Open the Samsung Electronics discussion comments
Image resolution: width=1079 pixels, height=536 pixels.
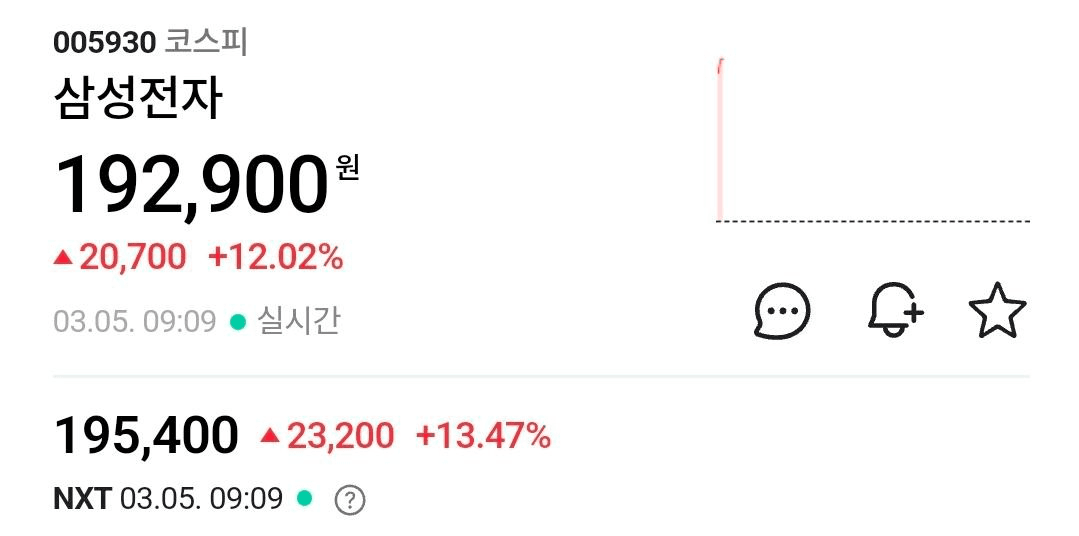pyautogui.click(x=781, y=311)
